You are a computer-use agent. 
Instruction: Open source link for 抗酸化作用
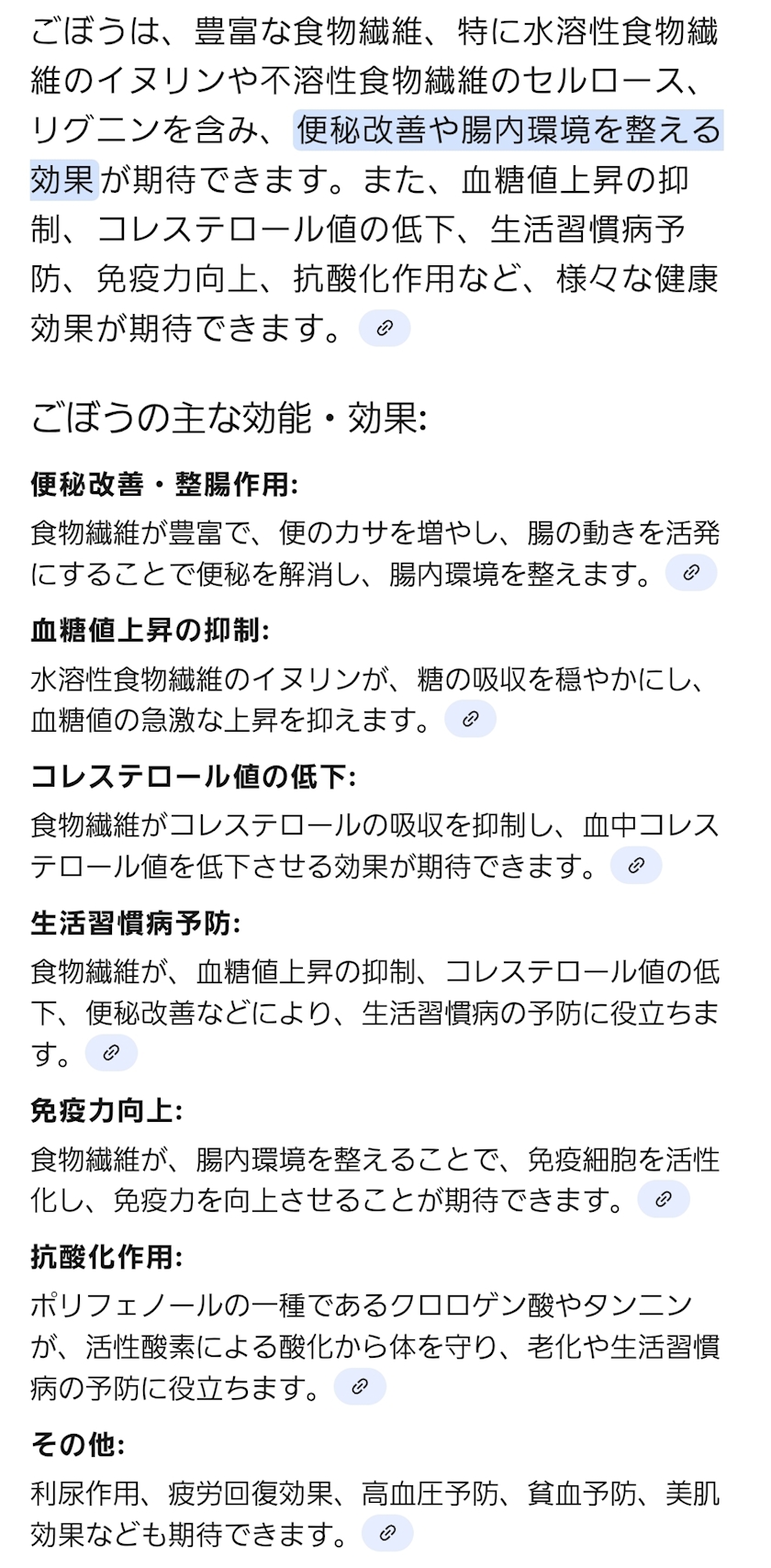pyautogui.click(x=360, y=1386)
